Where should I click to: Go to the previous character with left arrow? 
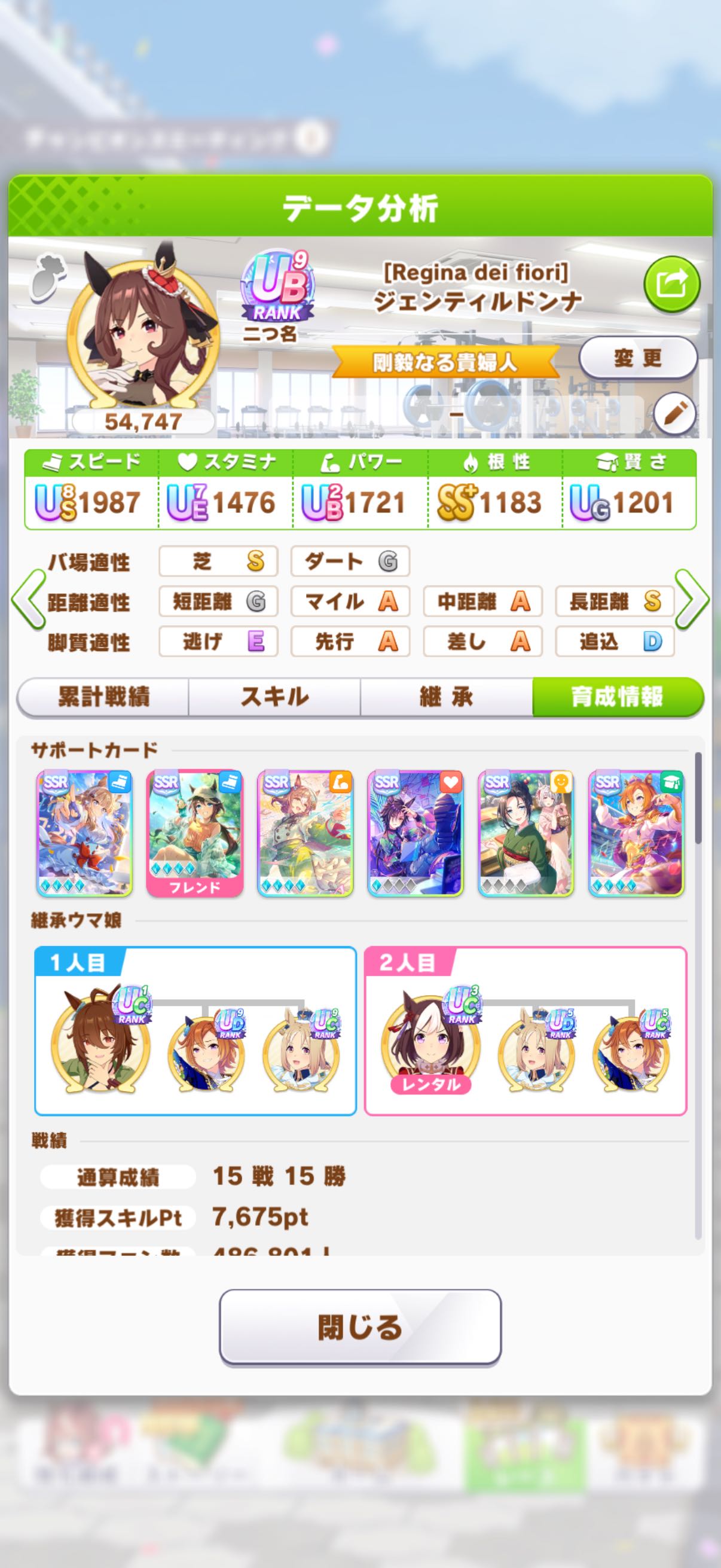(x=28, y=600)
